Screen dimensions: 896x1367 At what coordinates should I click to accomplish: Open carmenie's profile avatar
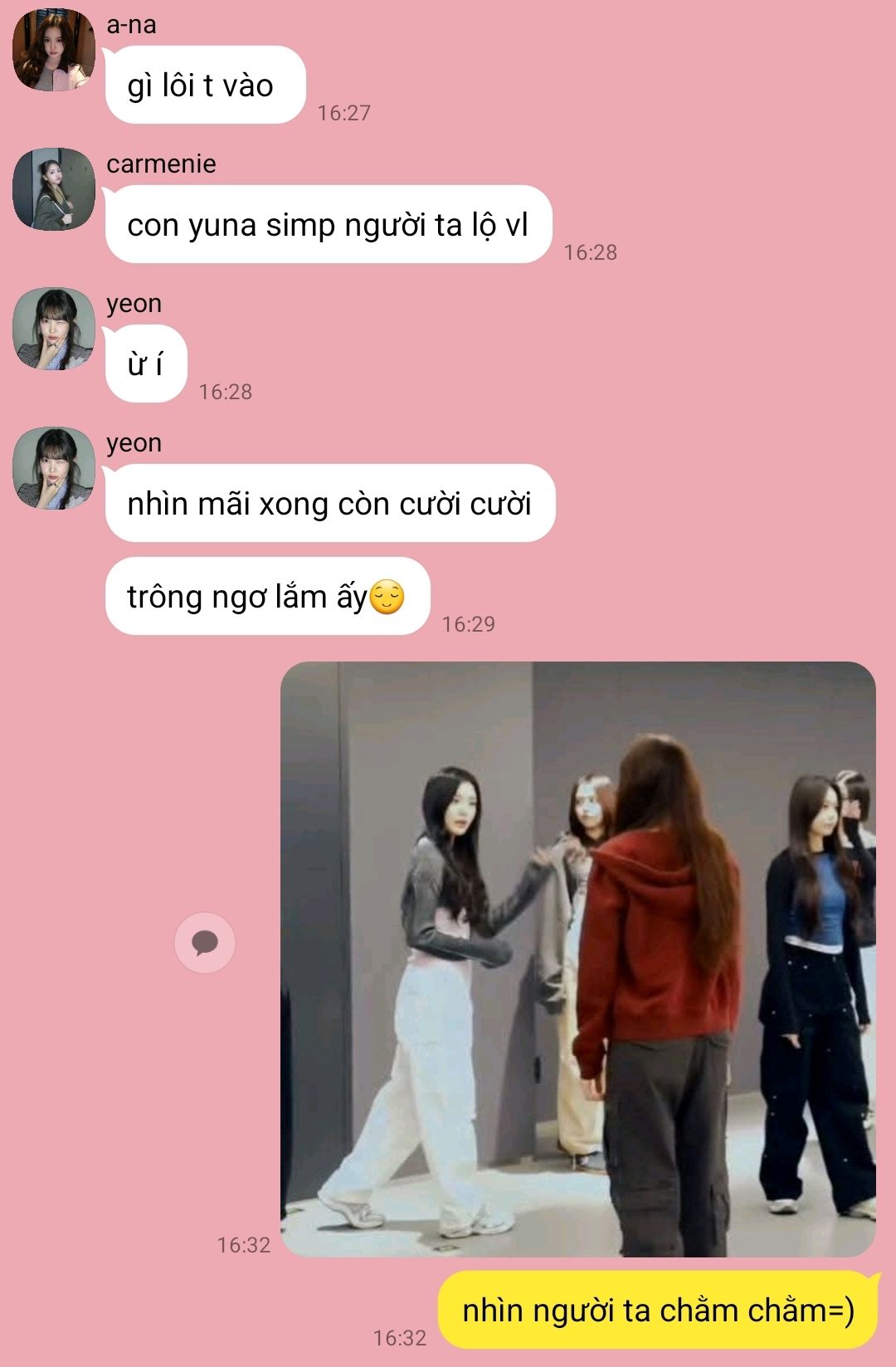(54, 189)
